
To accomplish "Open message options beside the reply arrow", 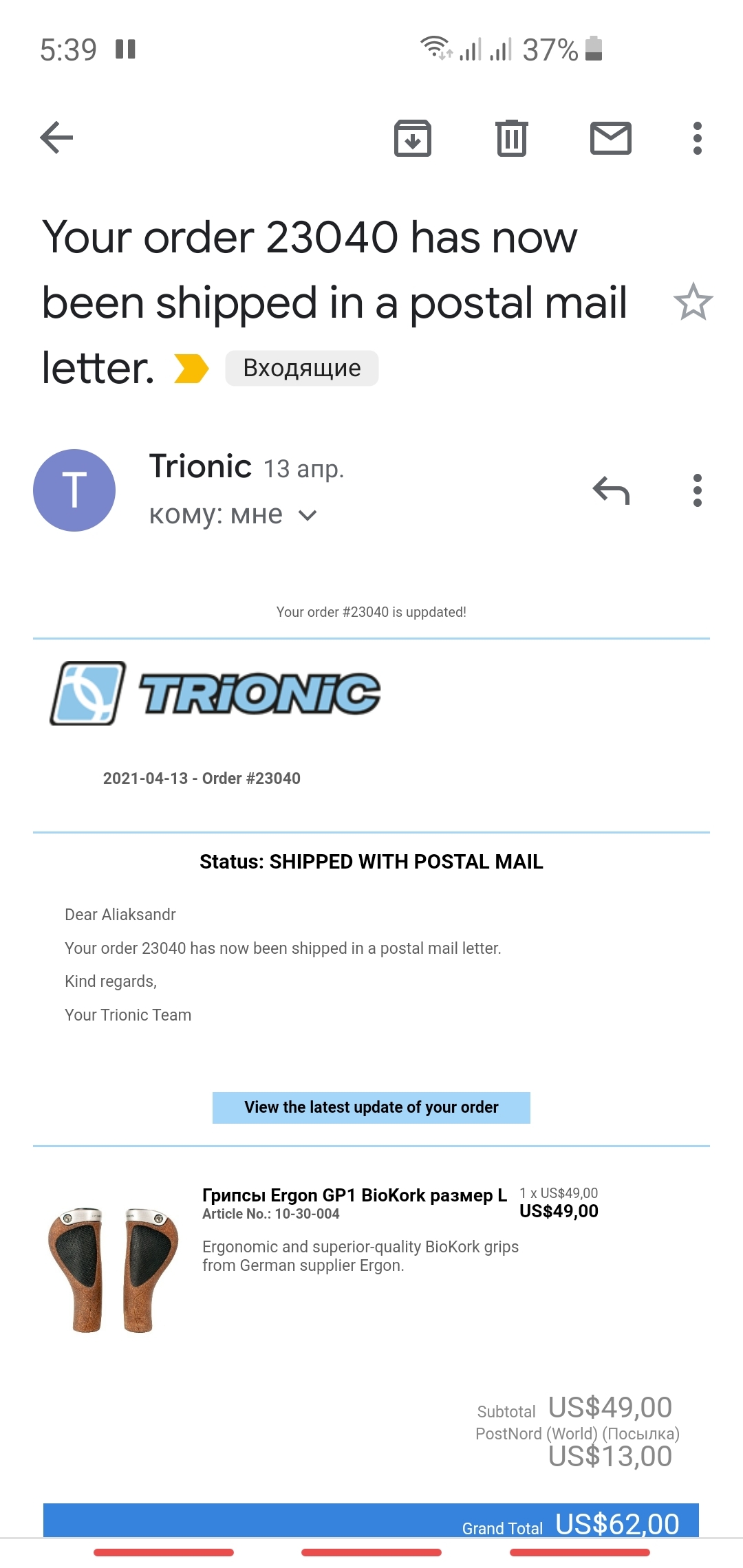I will [x=697, y=490].
